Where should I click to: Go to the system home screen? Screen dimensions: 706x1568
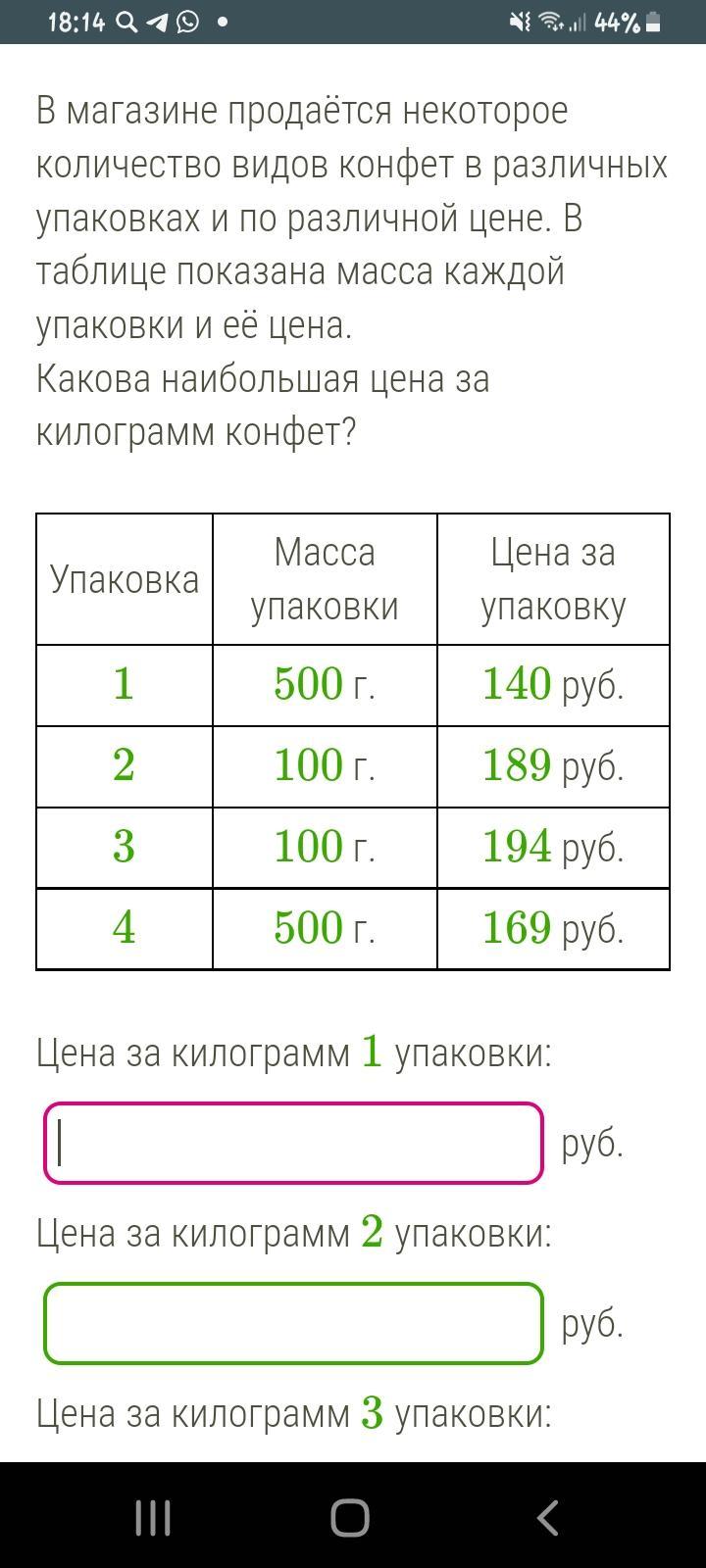pos(350,1517)
